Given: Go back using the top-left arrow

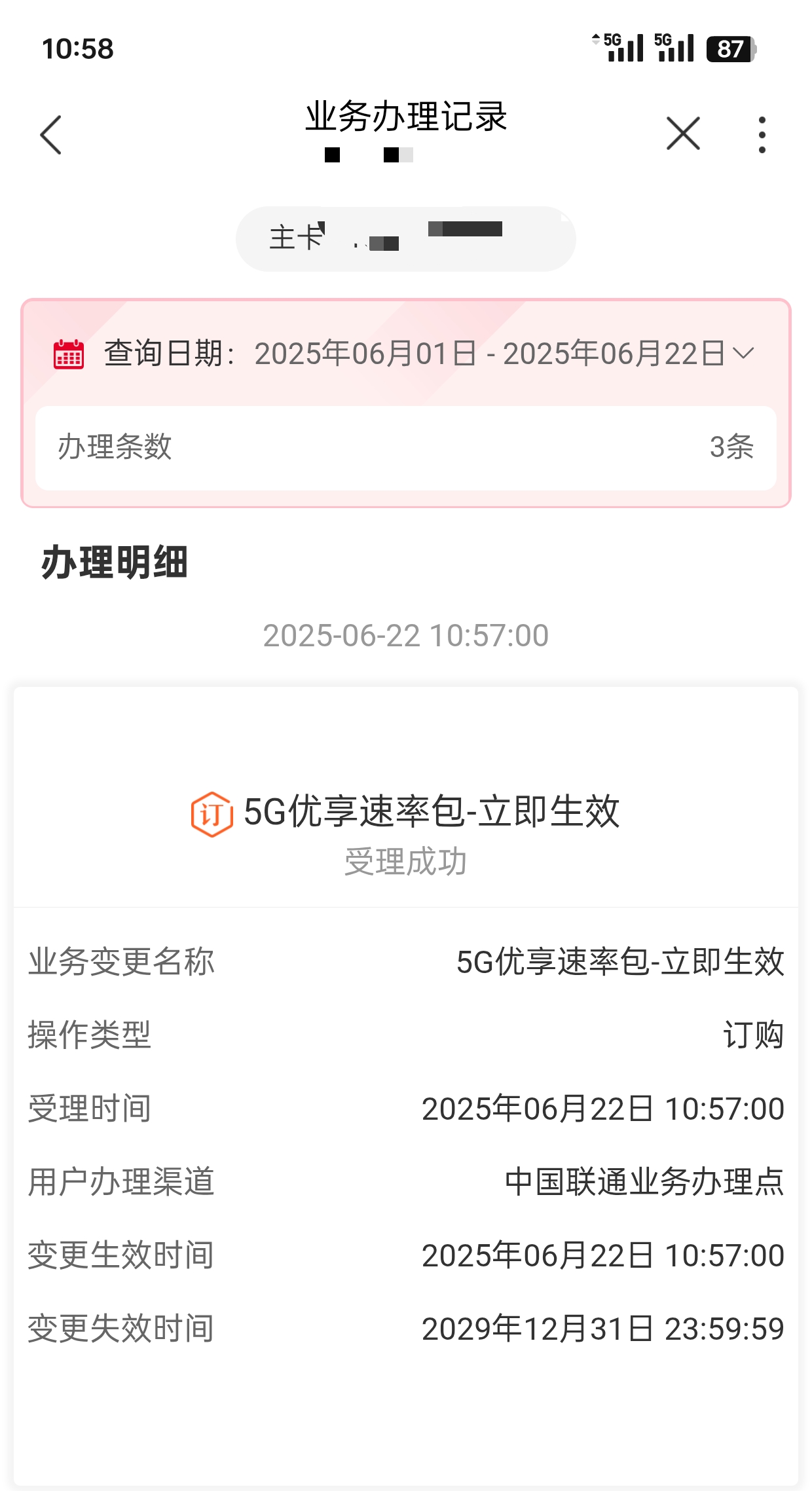Looking at the screenshot, I should pos(51,135).
